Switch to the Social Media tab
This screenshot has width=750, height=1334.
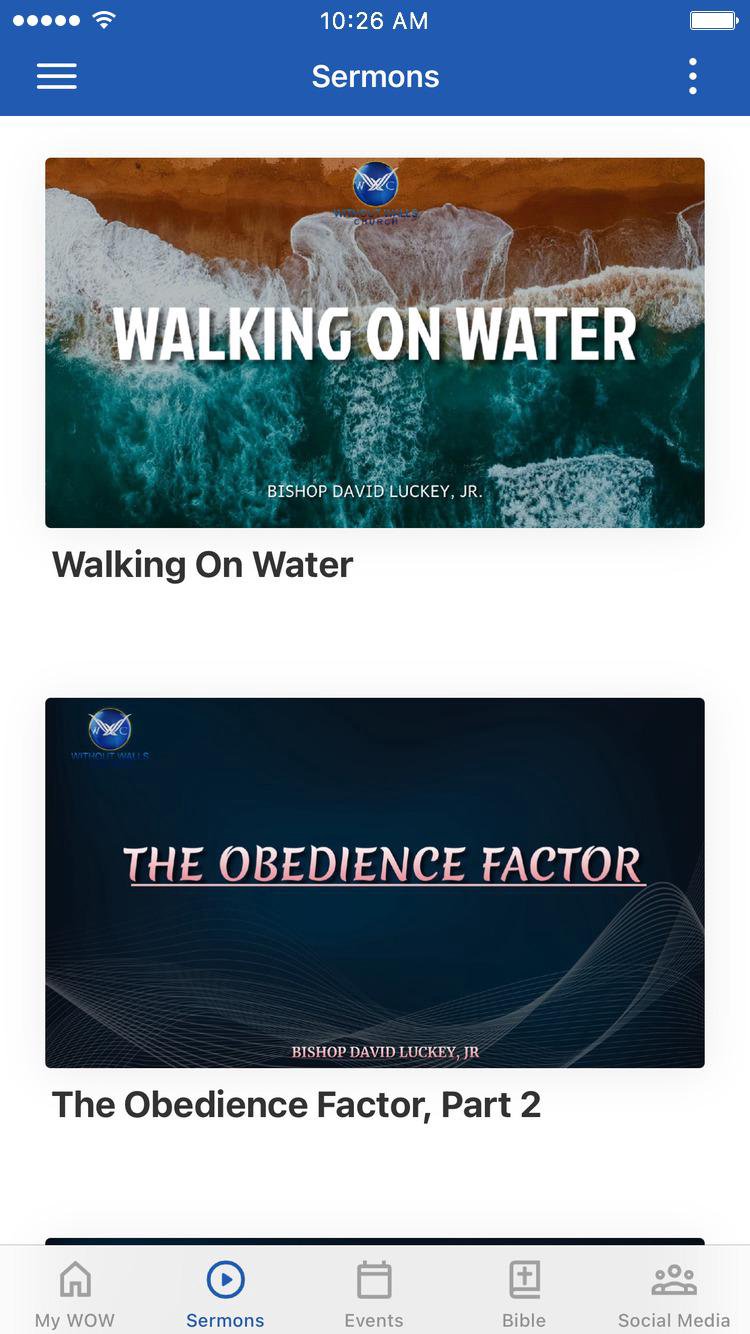click(673, 1293)
